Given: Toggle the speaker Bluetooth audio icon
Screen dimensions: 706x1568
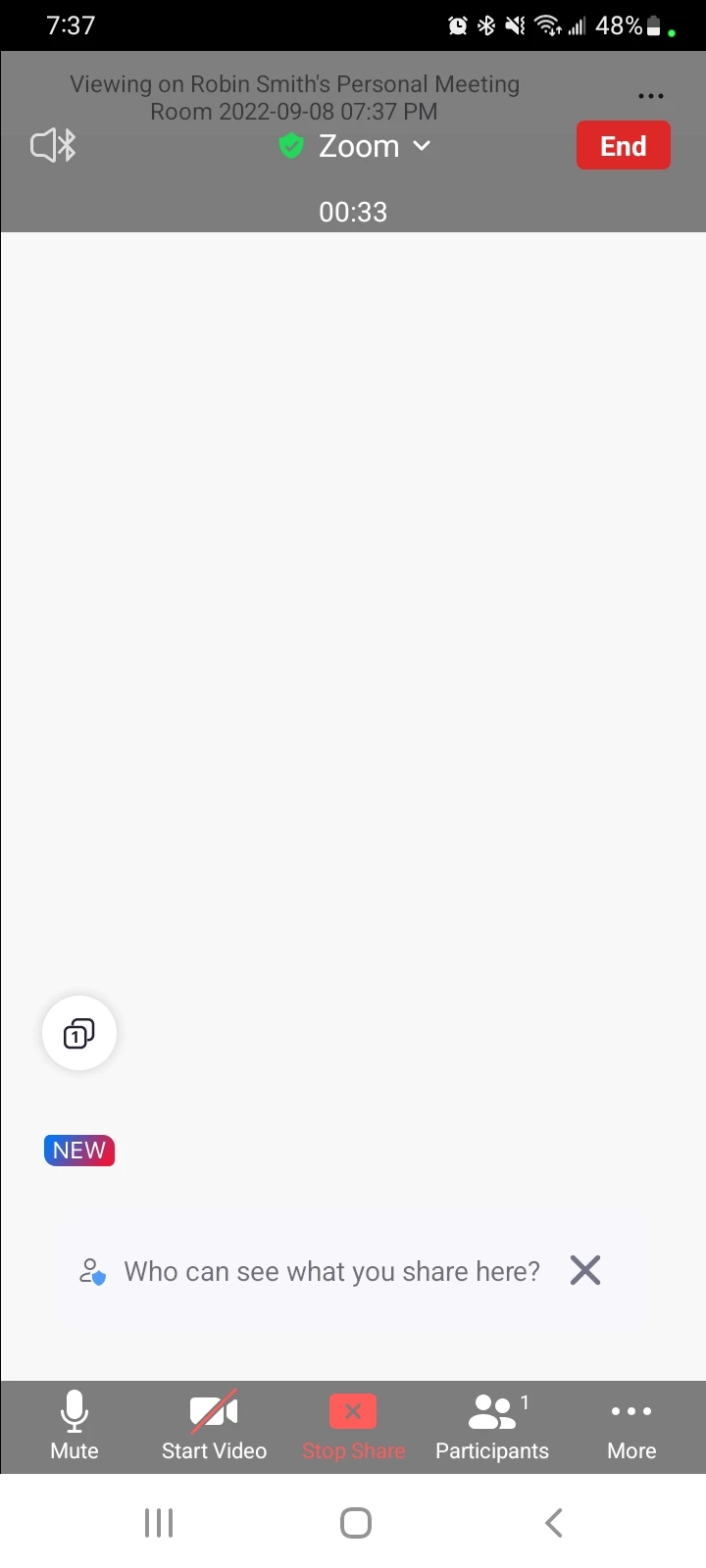Looking at the screenshot, I should click(x=54, y=146).
